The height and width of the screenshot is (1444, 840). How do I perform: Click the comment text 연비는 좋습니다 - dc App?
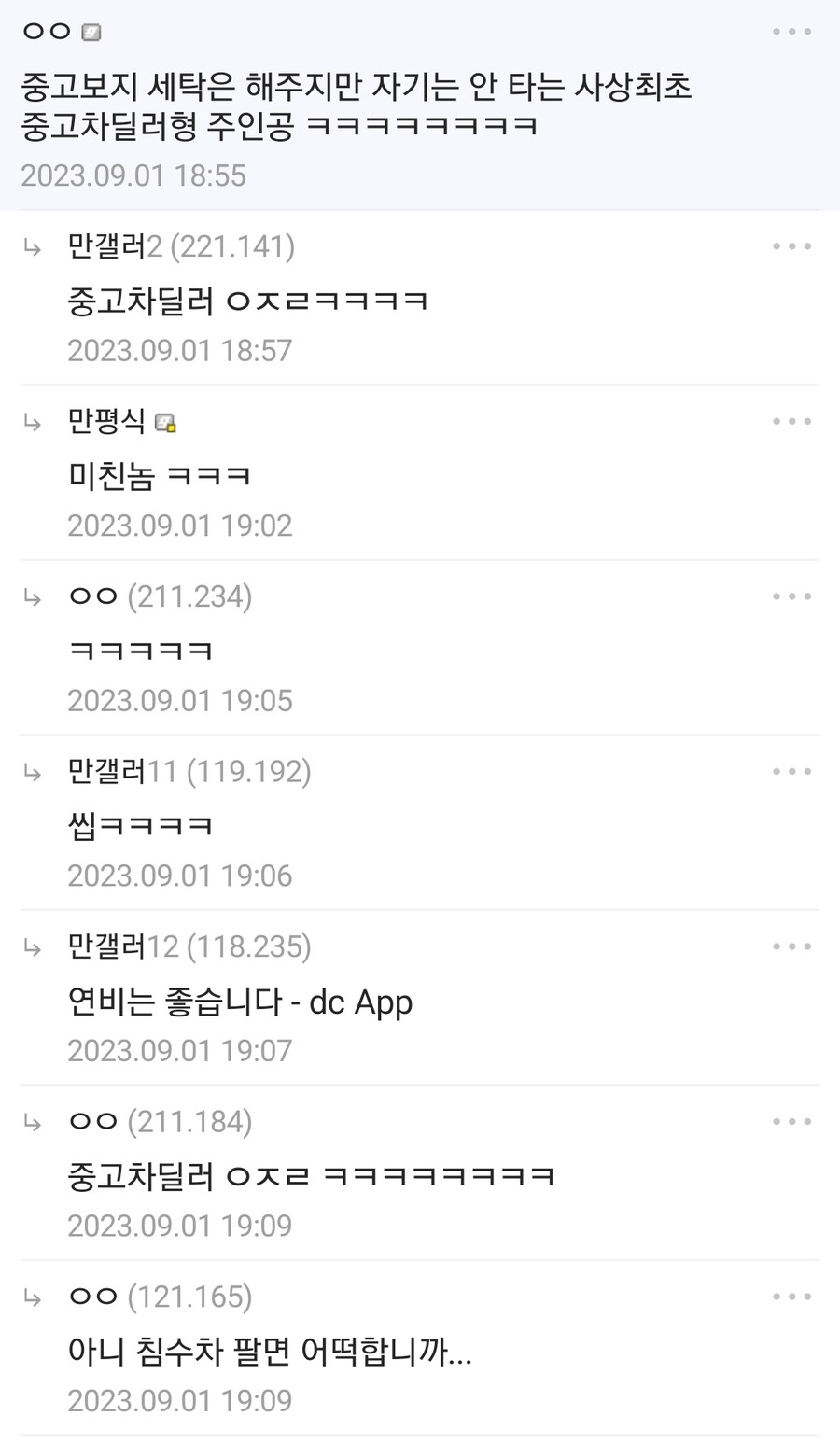point(239,1002)
